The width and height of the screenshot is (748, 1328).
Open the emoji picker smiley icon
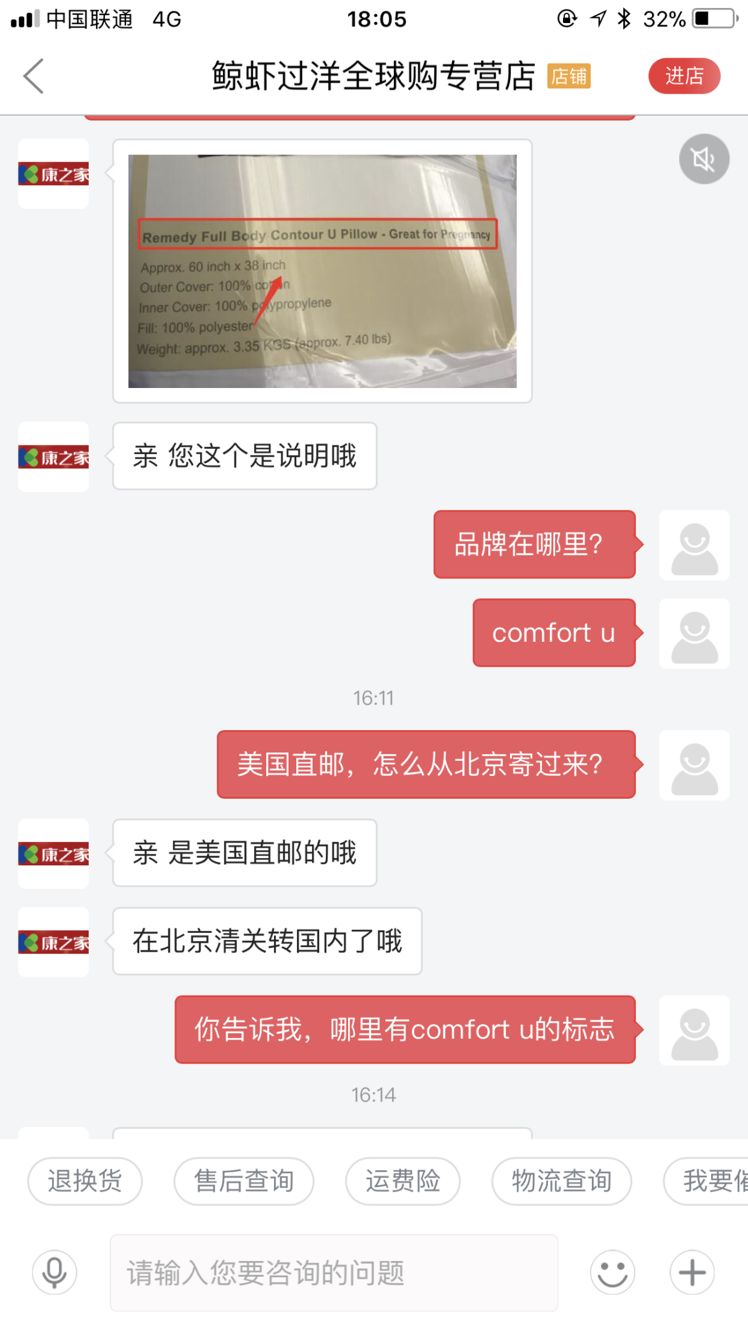pos(612,1272)
